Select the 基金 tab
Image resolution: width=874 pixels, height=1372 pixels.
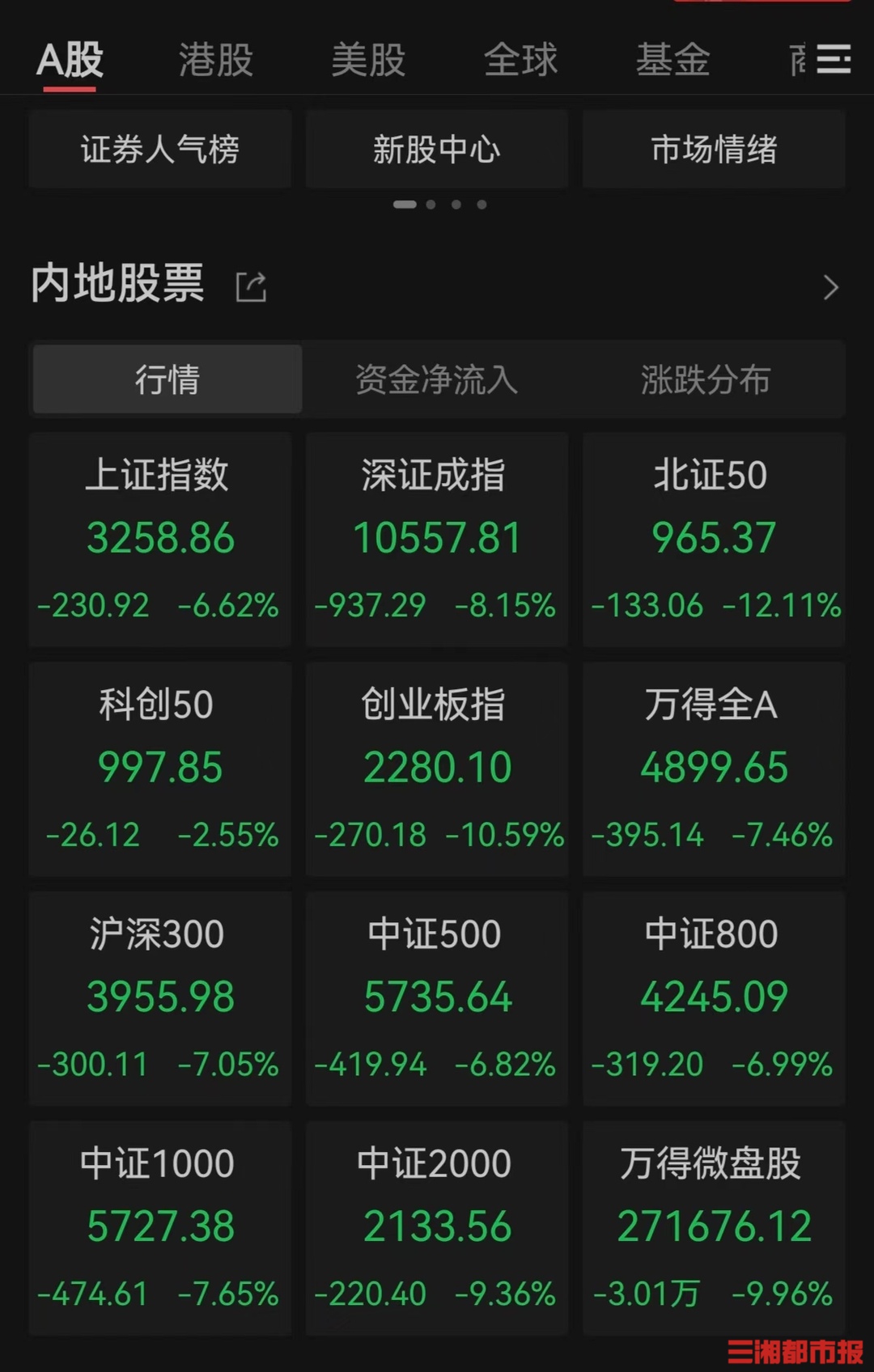pyautogui.click(x=672, y=61)
